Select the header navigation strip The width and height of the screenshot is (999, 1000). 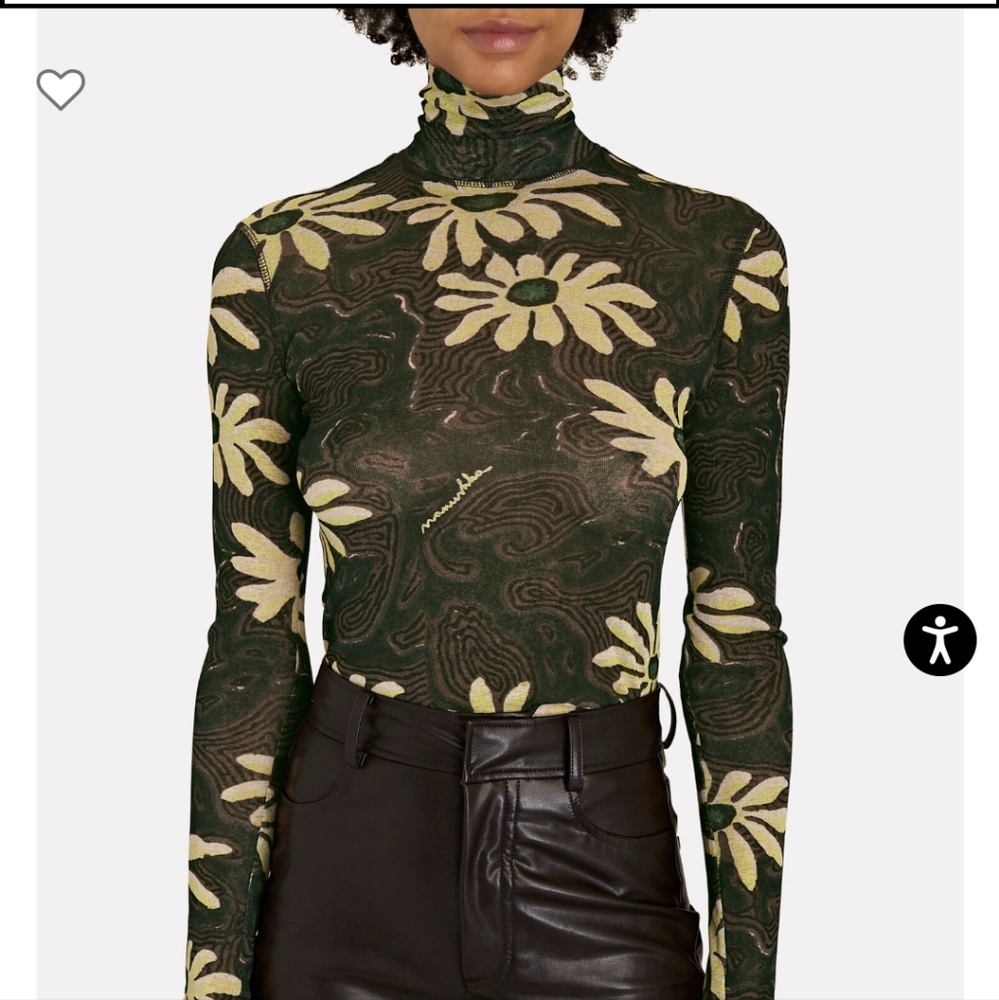pyautogui.click(x=500, y=5)
